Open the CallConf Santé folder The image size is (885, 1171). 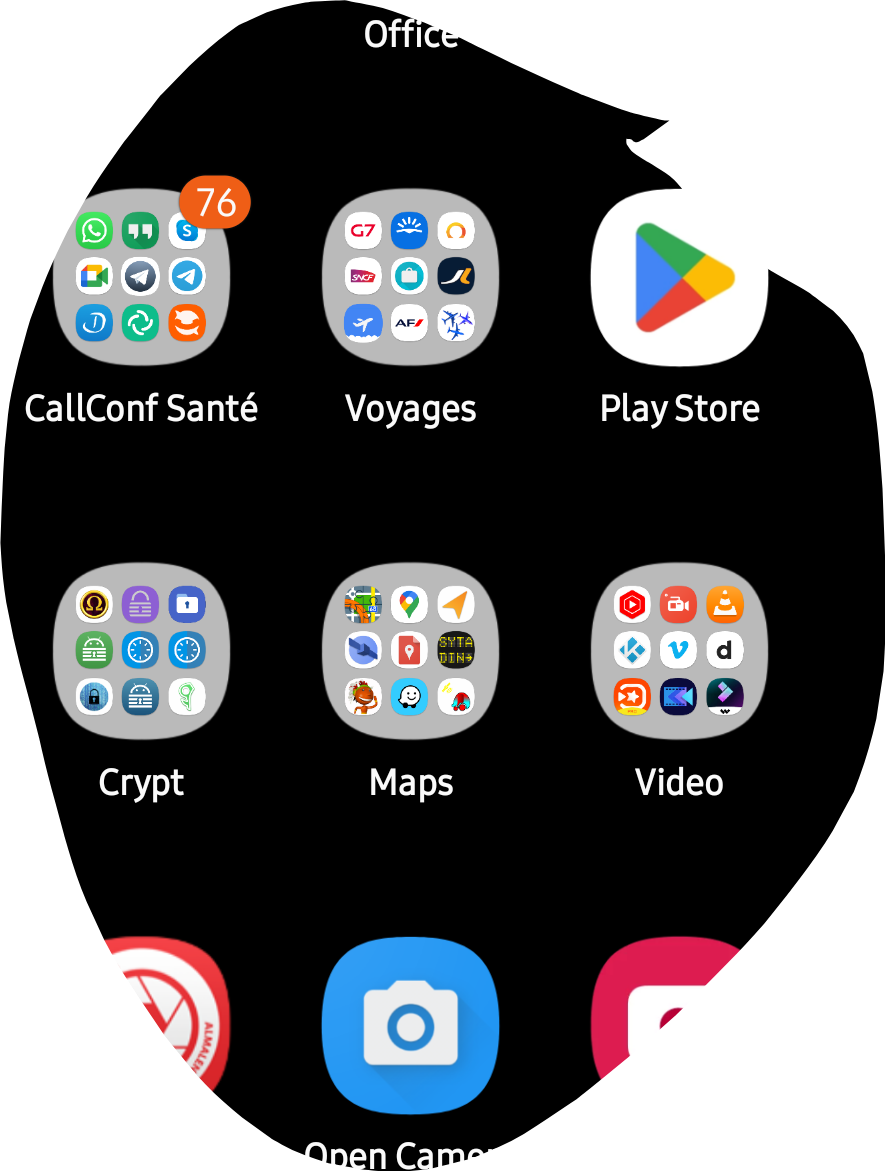coord(141,278)
